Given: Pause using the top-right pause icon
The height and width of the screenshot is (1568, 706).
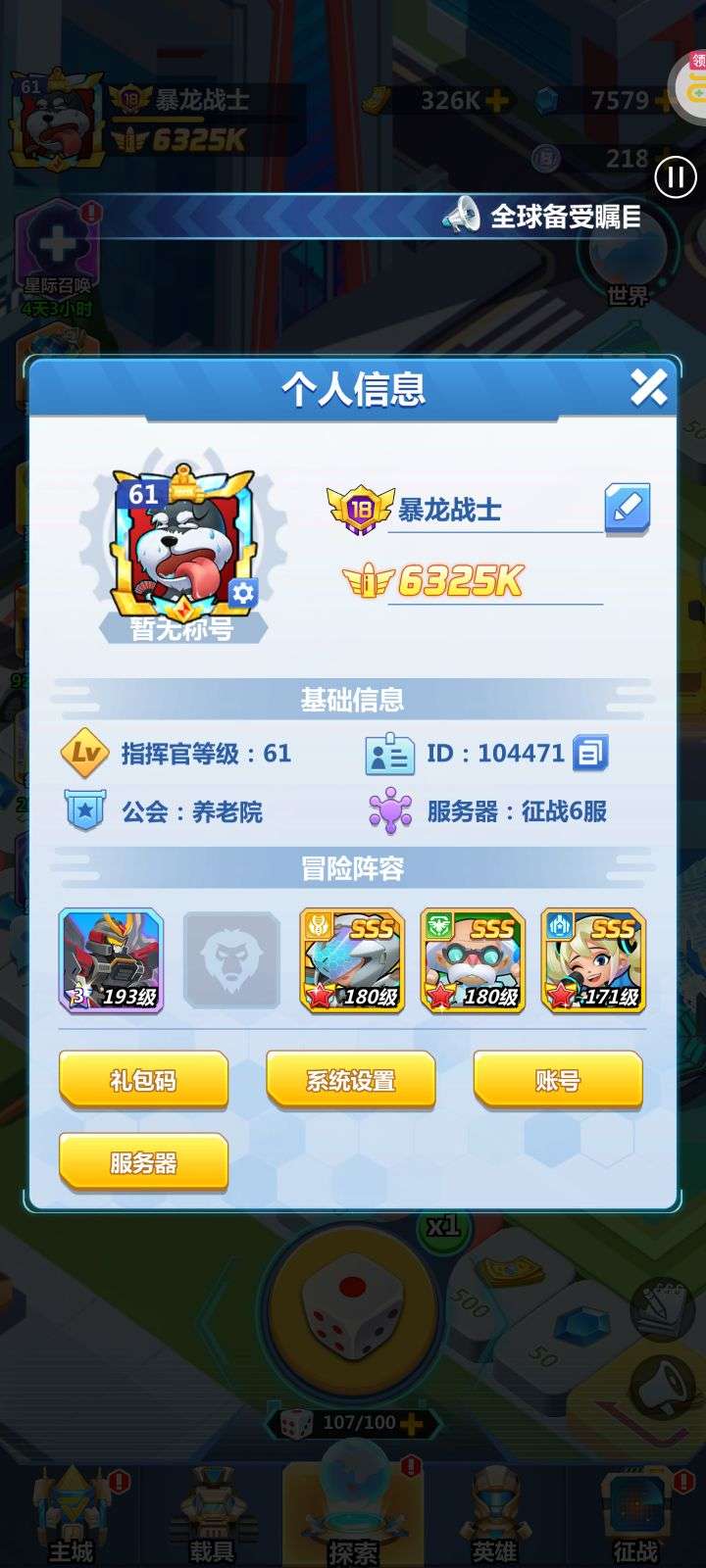Looking at the screenshot, I should [675, 177].
